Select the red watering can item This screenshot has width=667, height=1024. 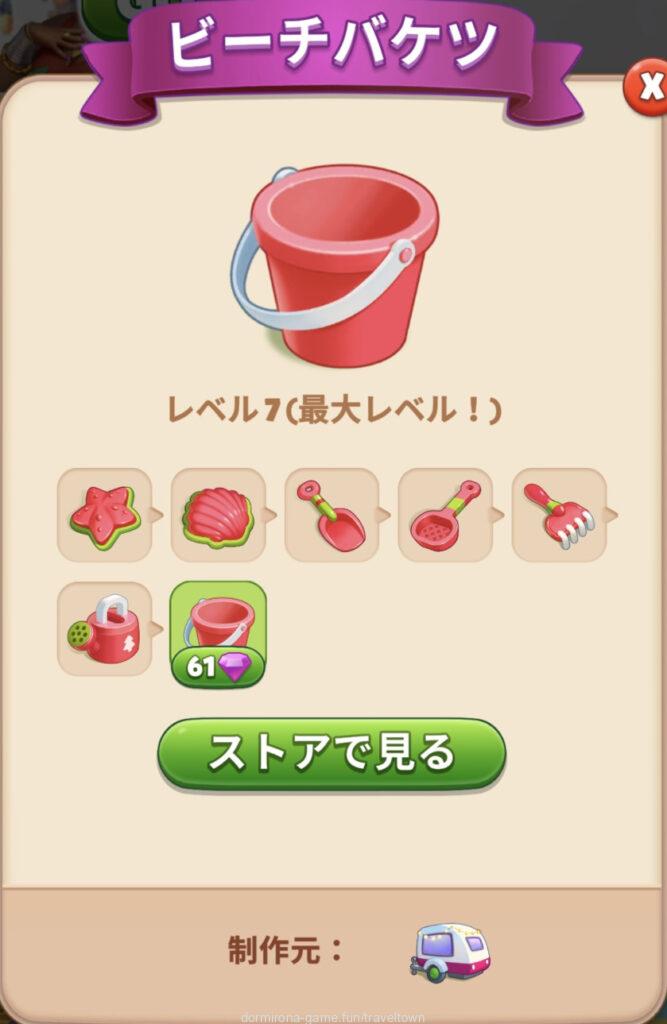click(x=104, y=629)
